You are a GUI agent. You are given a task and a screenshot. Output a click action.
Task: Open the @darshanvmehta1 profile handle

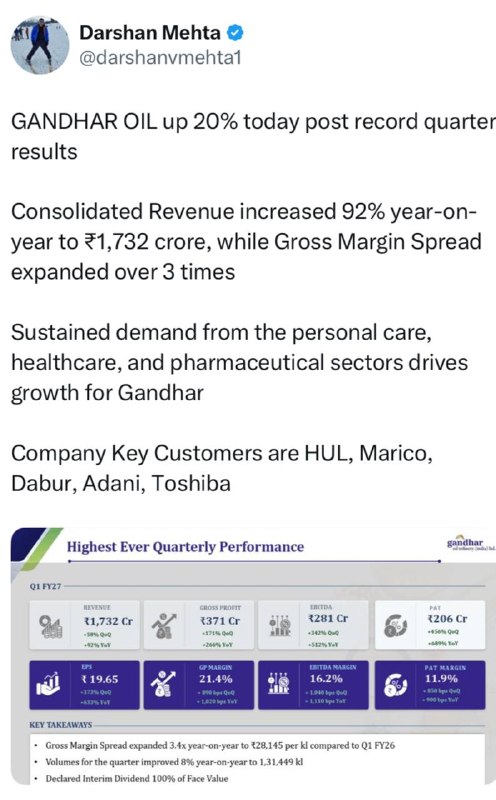coord(160,58)
